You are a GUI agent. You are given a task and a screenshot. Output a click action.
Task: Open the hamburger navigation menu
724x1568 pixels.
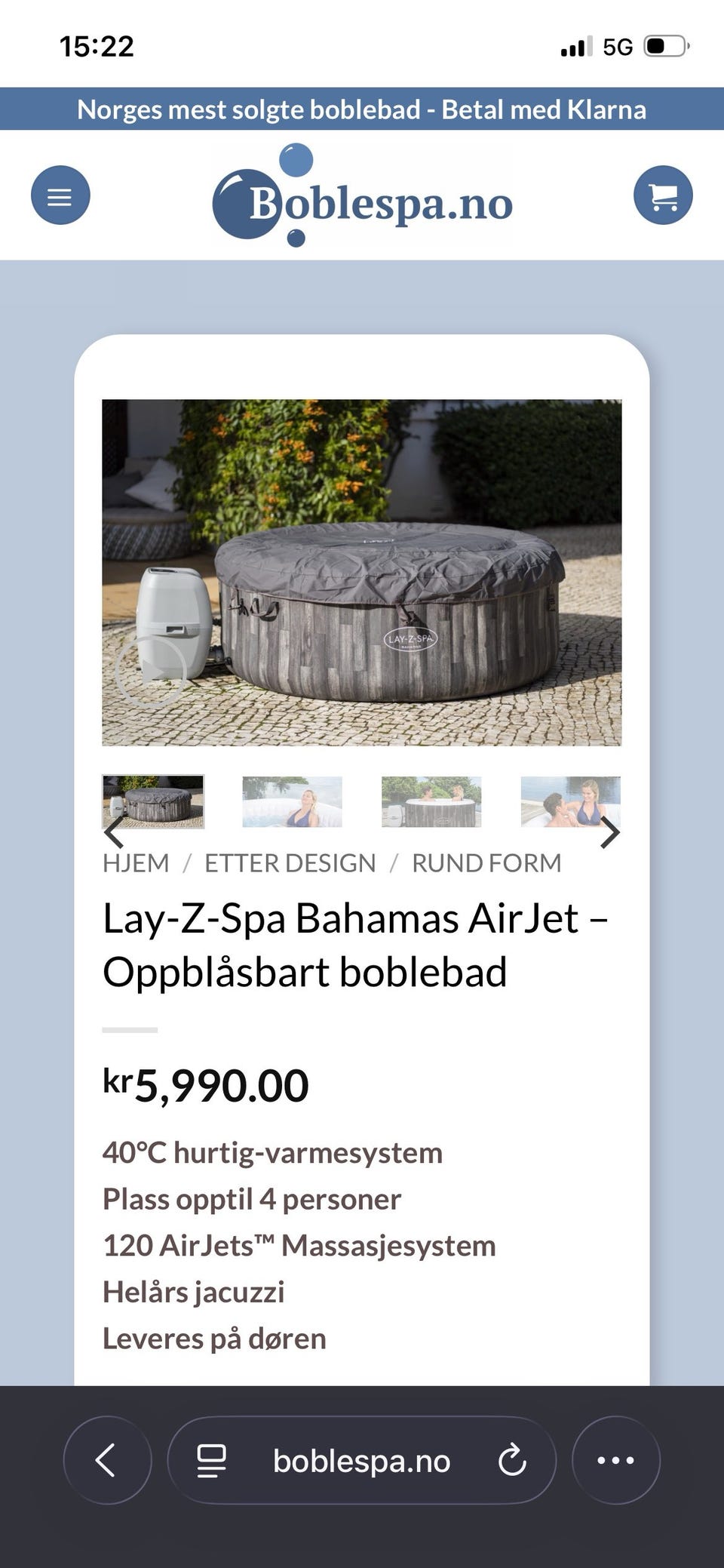click(60, 195)
